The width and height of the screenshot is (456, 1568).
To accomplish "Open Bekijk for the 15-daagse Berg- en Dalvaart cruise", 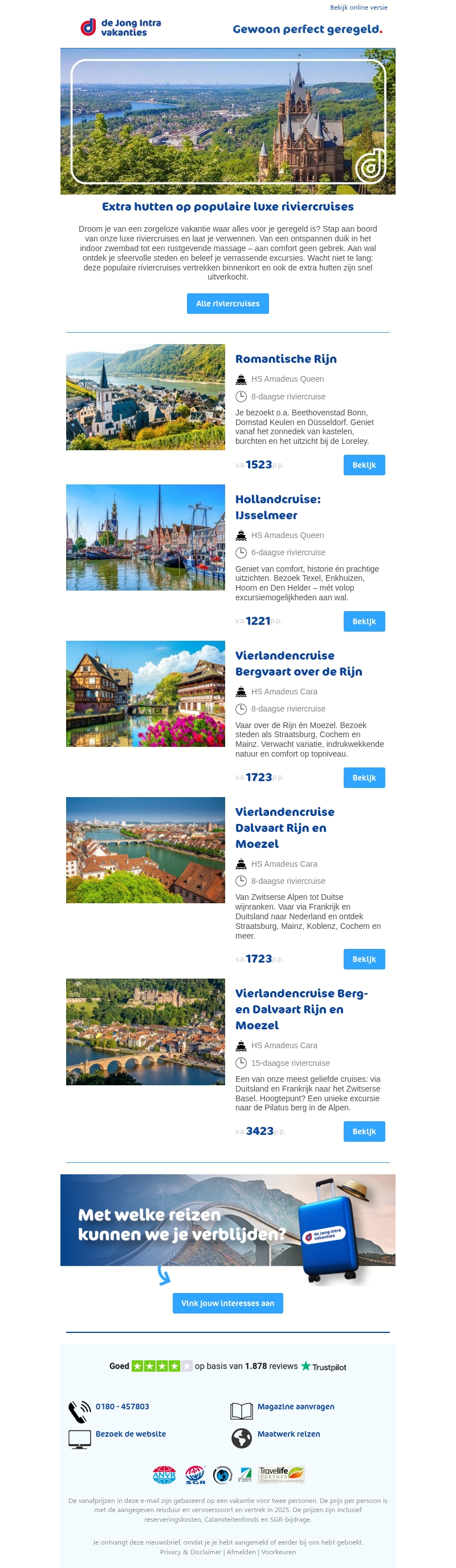I will point(364,1131).
